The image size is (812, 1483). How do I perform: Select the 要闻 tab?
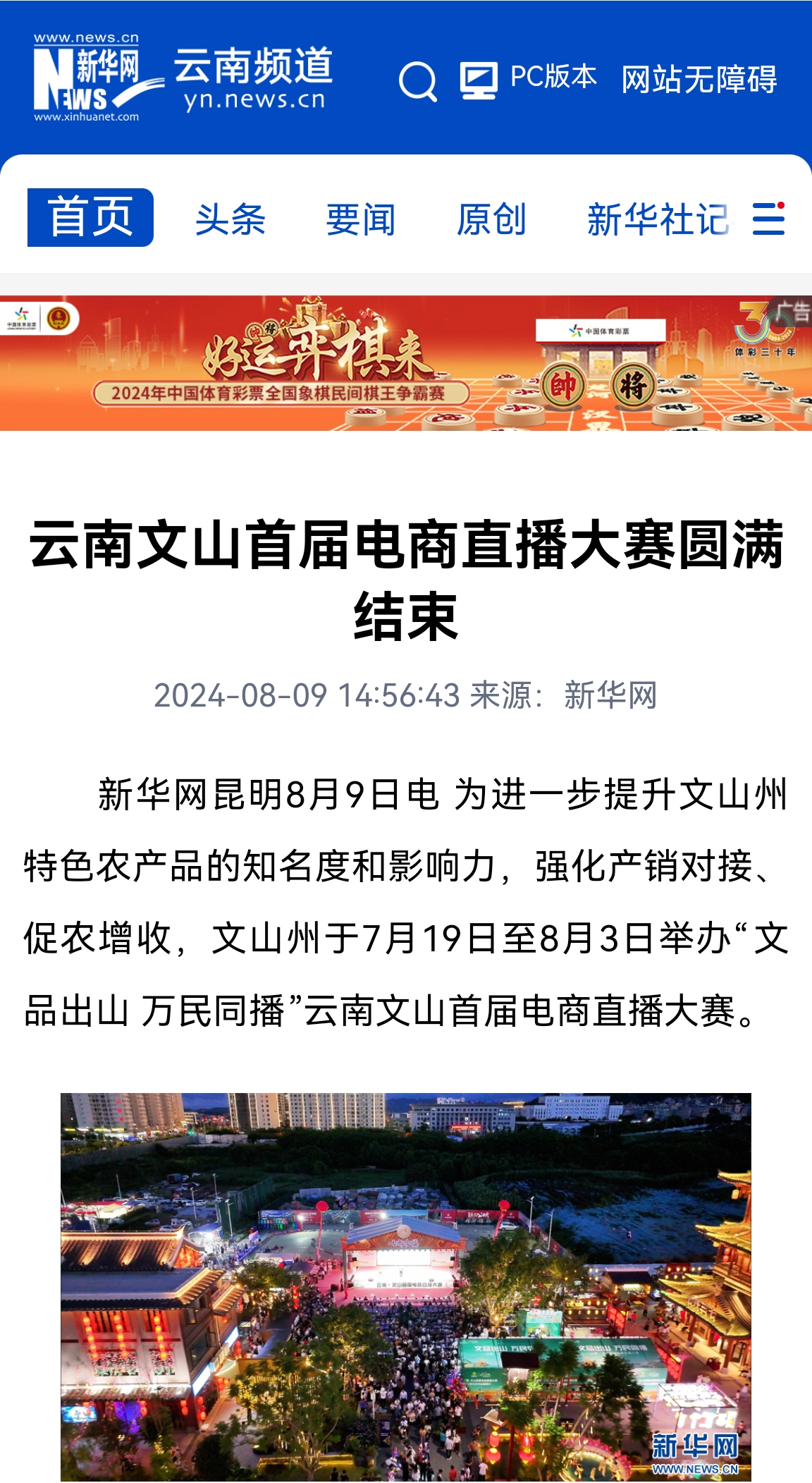[361, 219]
